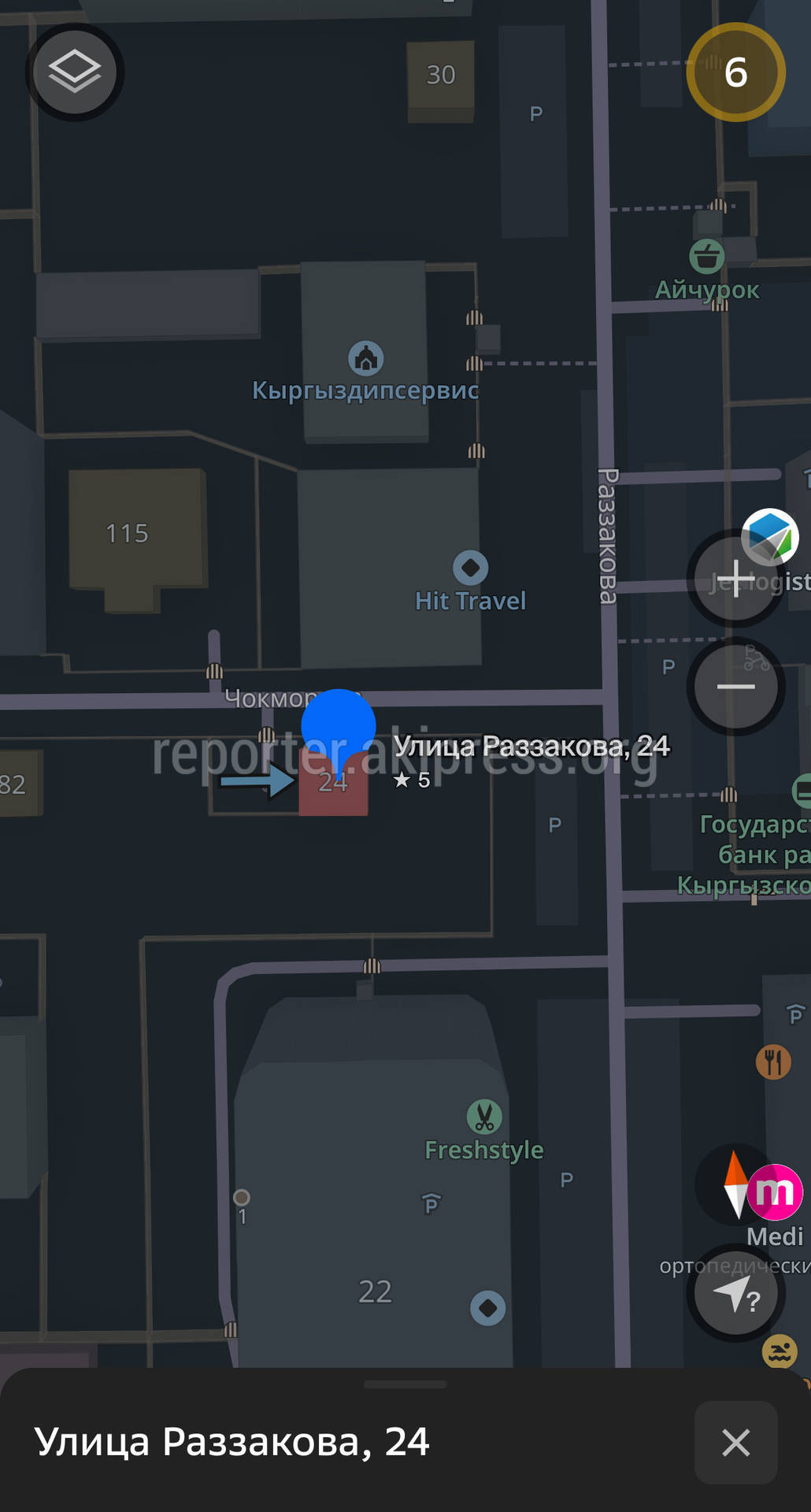Tap the compass to reset orientation

pos(735,1184)
